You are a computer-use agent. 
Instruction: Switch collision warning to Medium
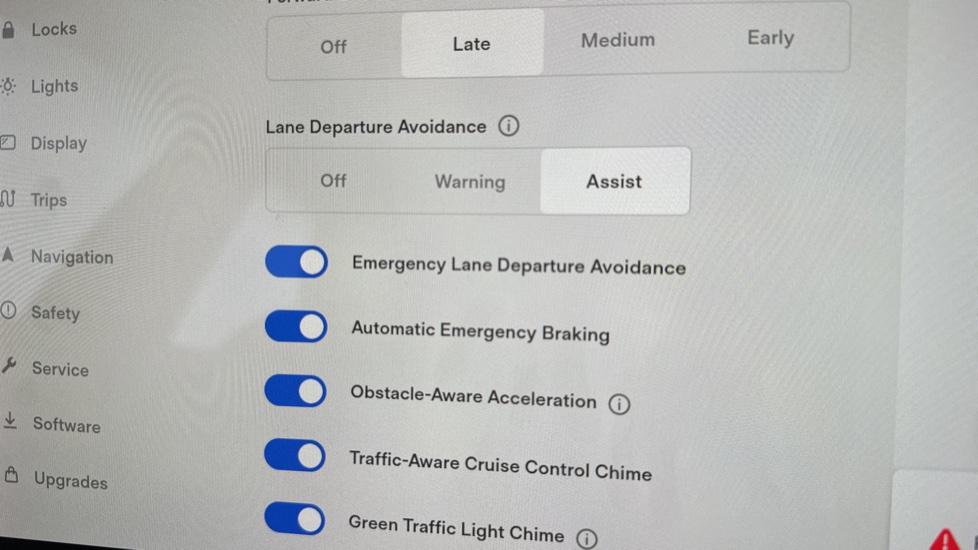click(618, 41)
